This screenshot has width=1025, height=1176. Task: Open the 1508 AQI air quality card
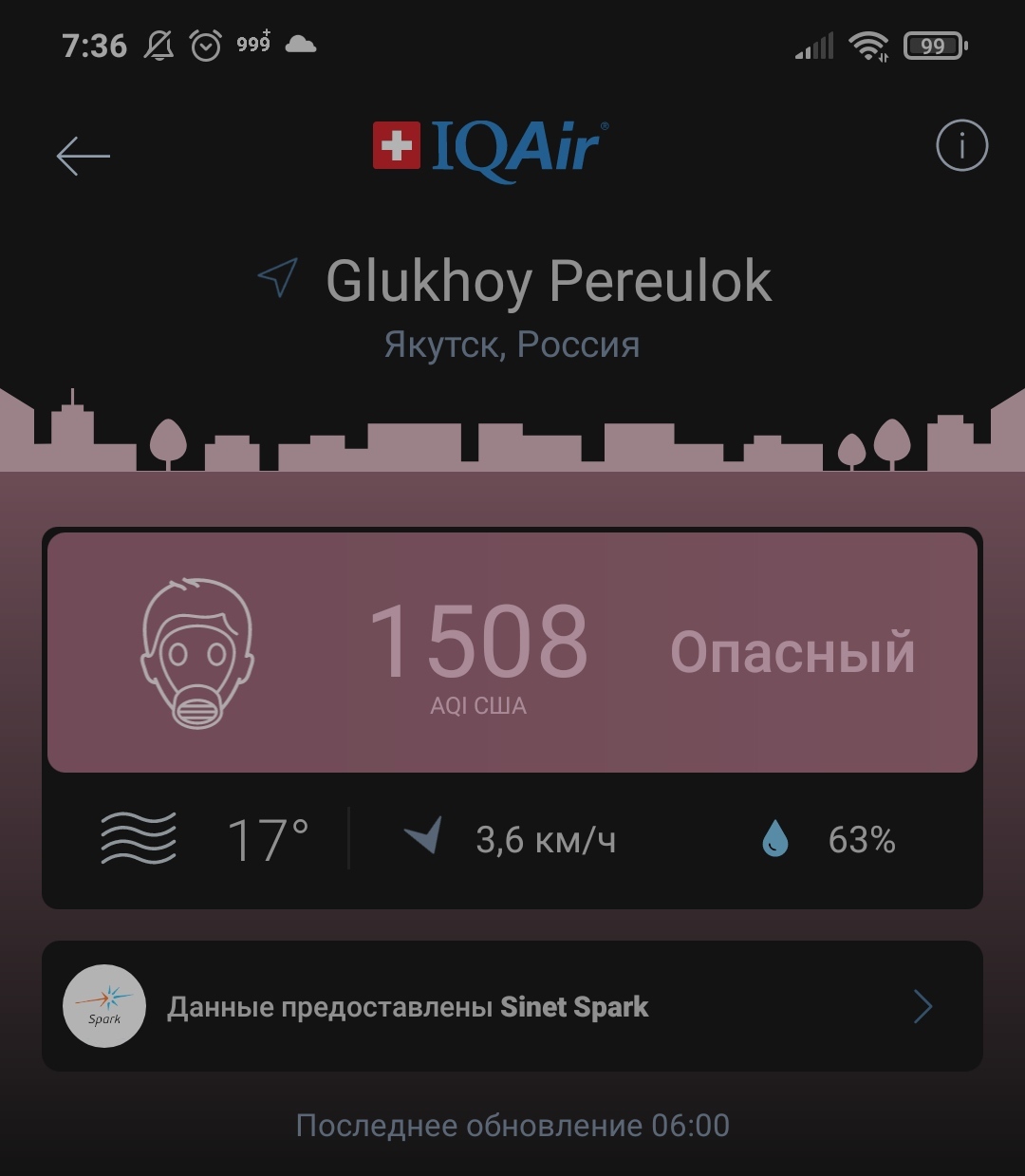pyautogui.click(x=512, y=653)
